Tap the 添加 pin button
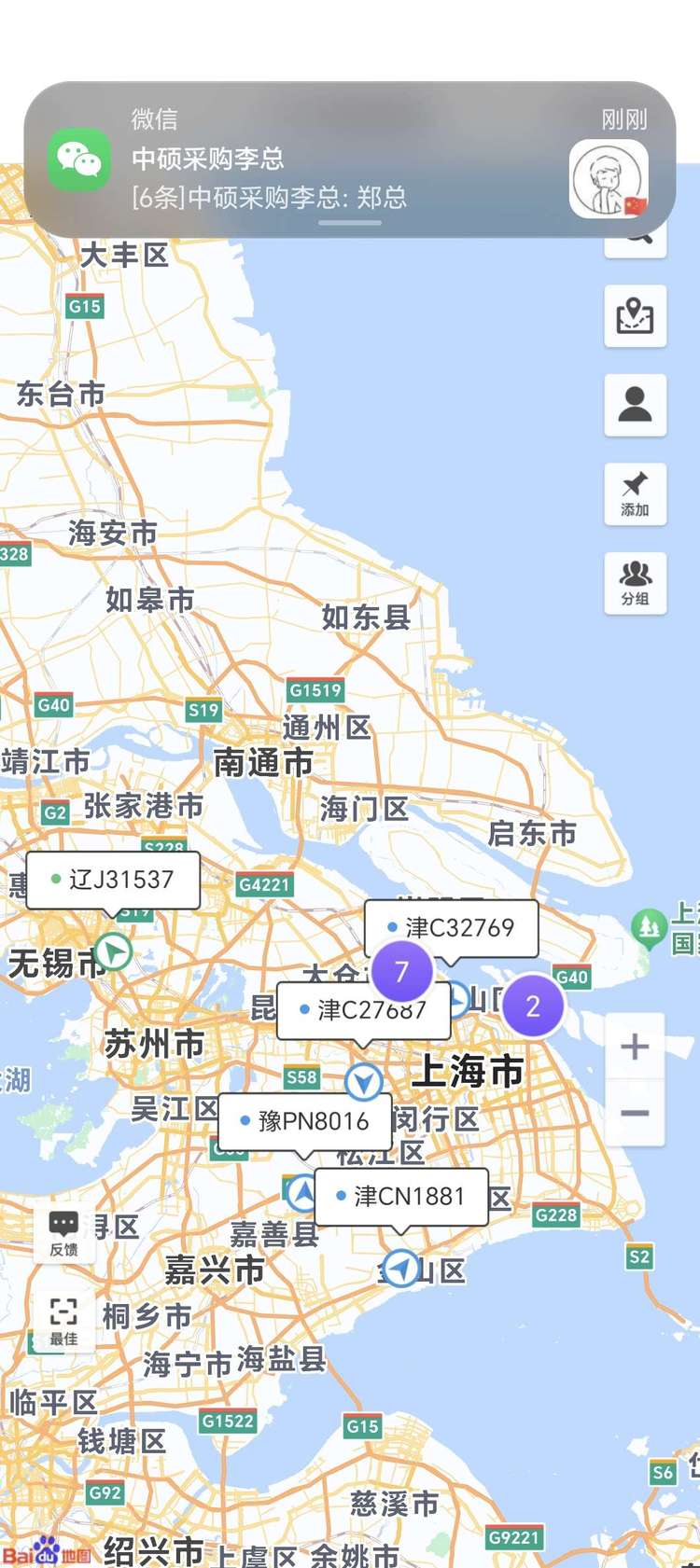The height and width of the screenshot is (1568, 700). [x=635, y=494]
